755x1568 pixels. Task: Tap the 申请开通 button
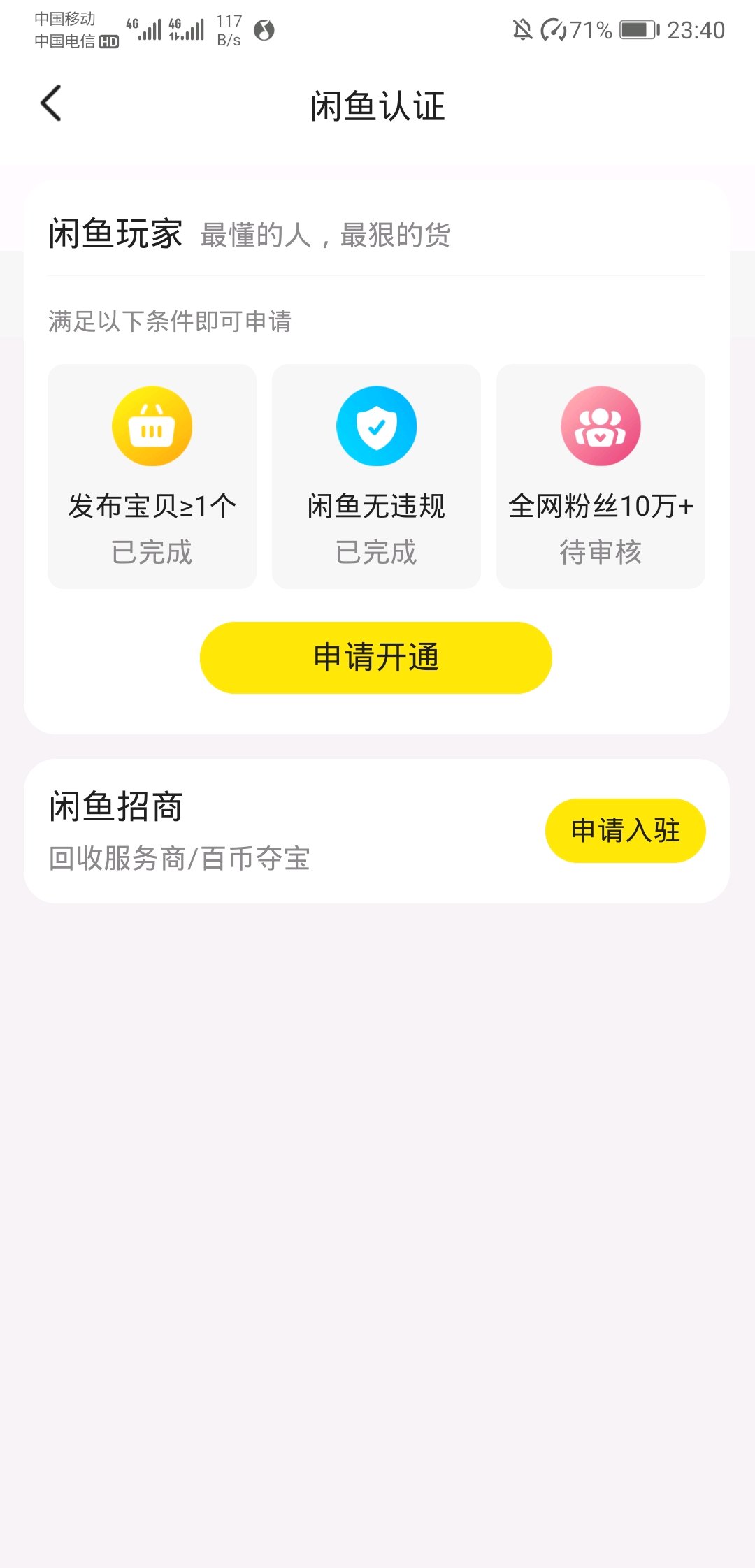pos(376,658)
